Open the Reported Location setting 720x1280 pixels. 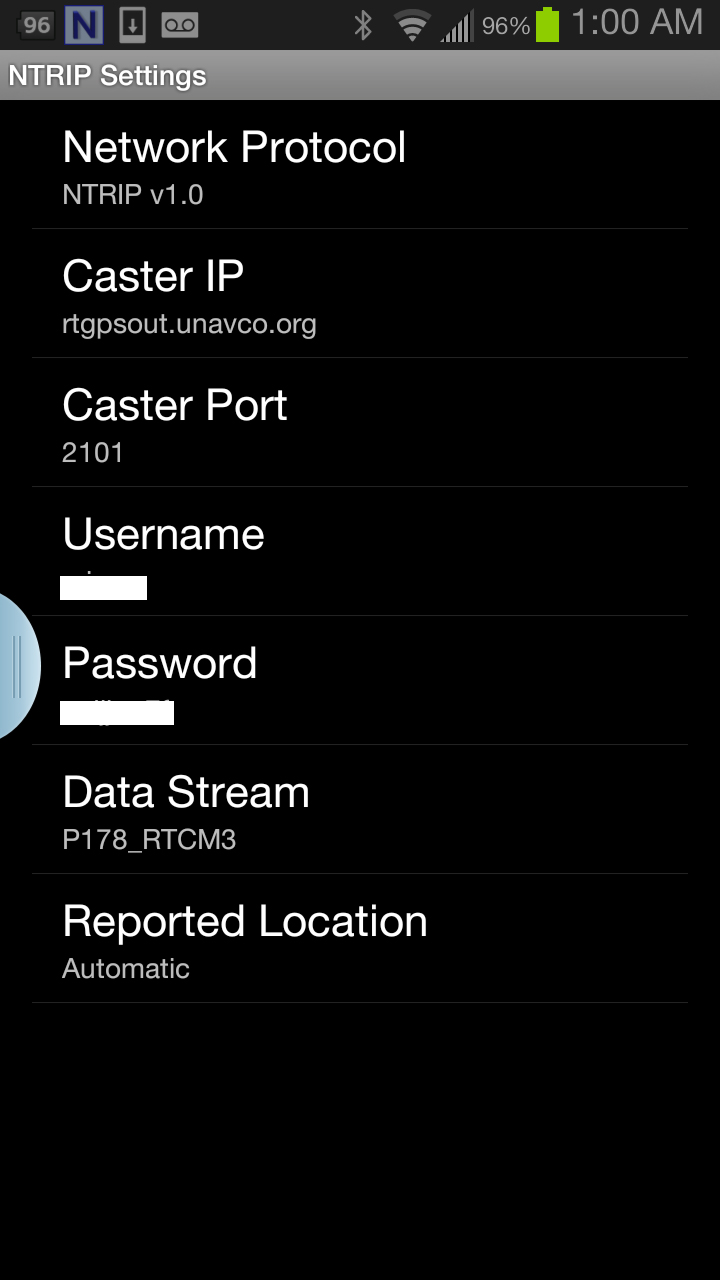point(360,939)
